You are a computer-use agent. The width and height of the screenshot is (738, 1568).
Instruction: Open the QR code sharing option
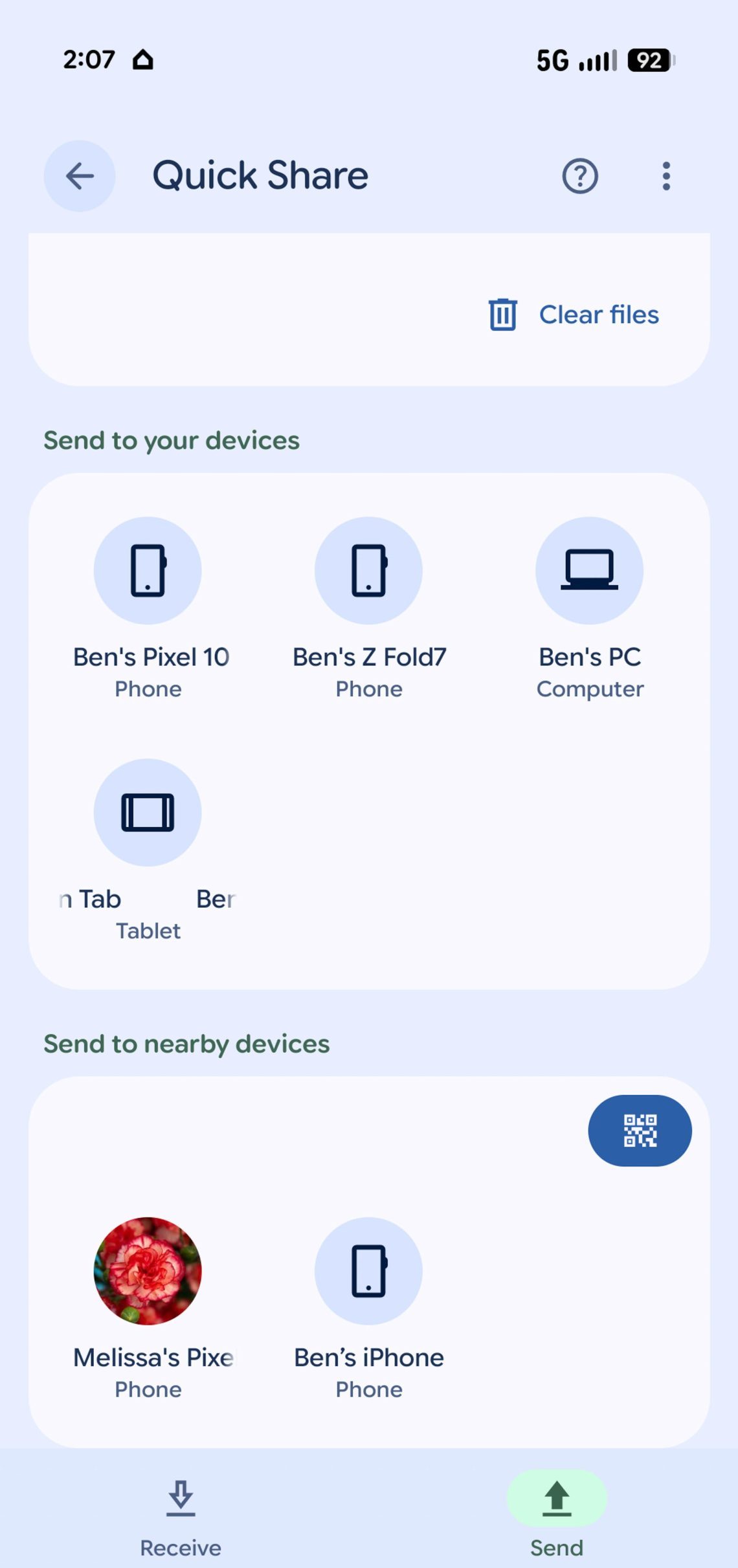point(640,1130)
